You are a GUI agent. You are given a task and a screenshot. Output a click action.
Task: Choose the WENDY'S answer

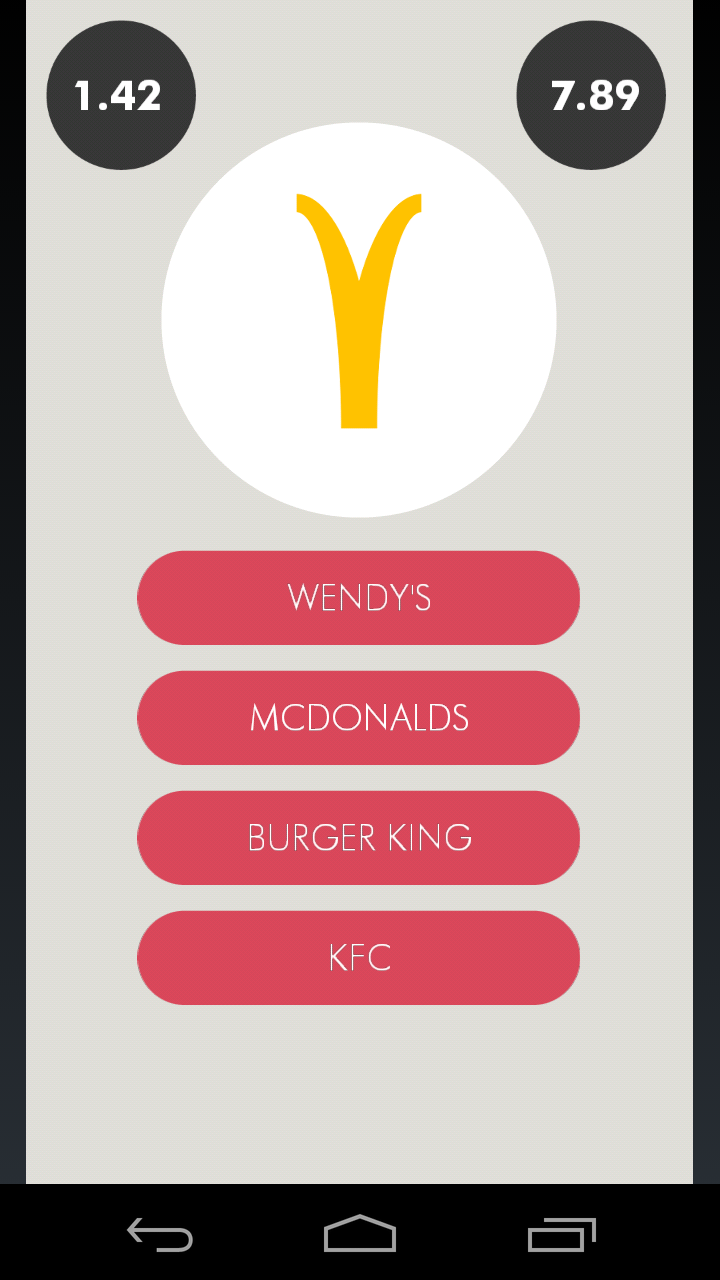[x=358, y=598]
